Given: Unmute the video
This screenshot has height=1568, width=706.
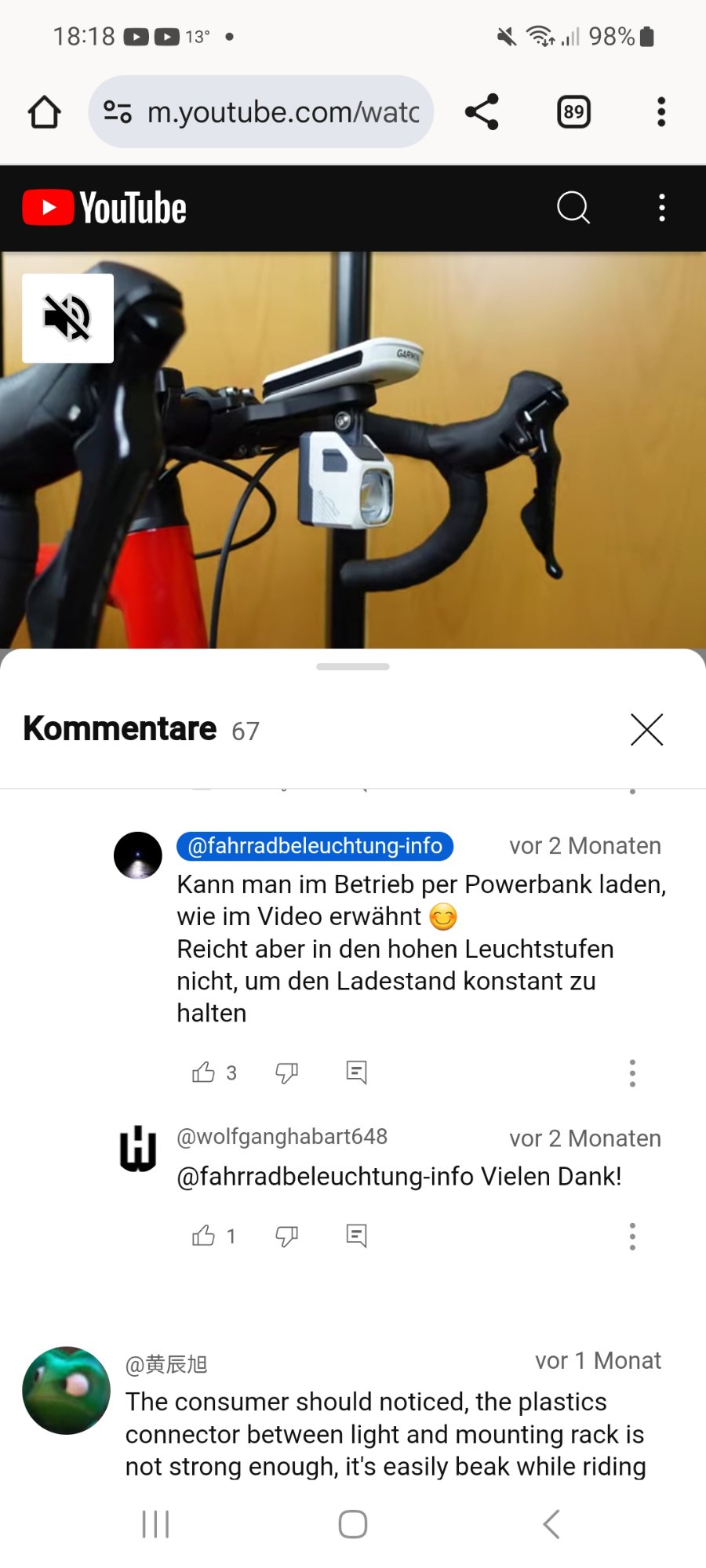Looking at the screenshot, I should [x=67, y=318].
